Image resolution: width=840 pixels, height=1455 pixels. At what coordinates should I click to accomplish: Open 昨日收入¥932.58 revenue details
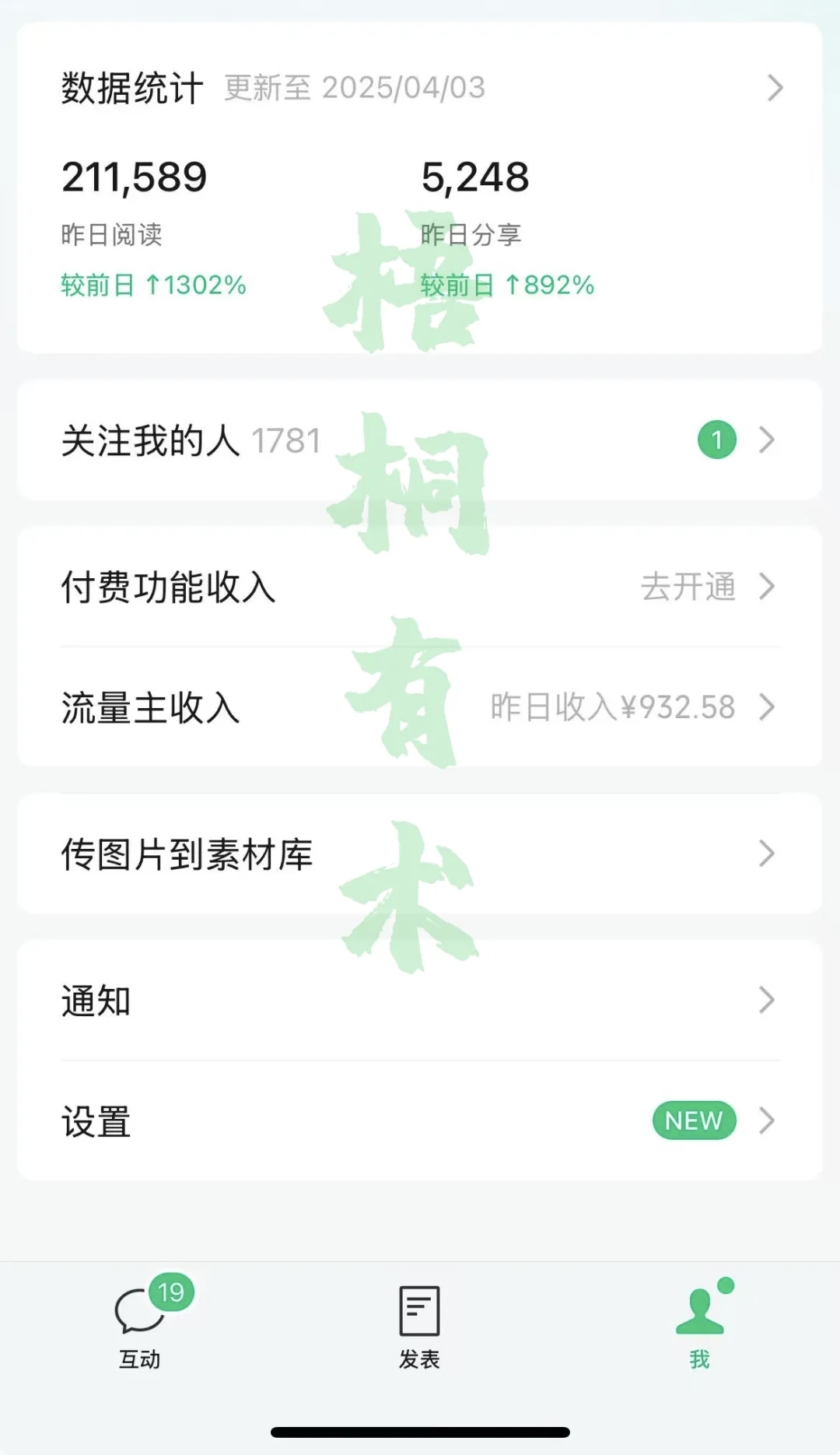[x=611, y=707]
